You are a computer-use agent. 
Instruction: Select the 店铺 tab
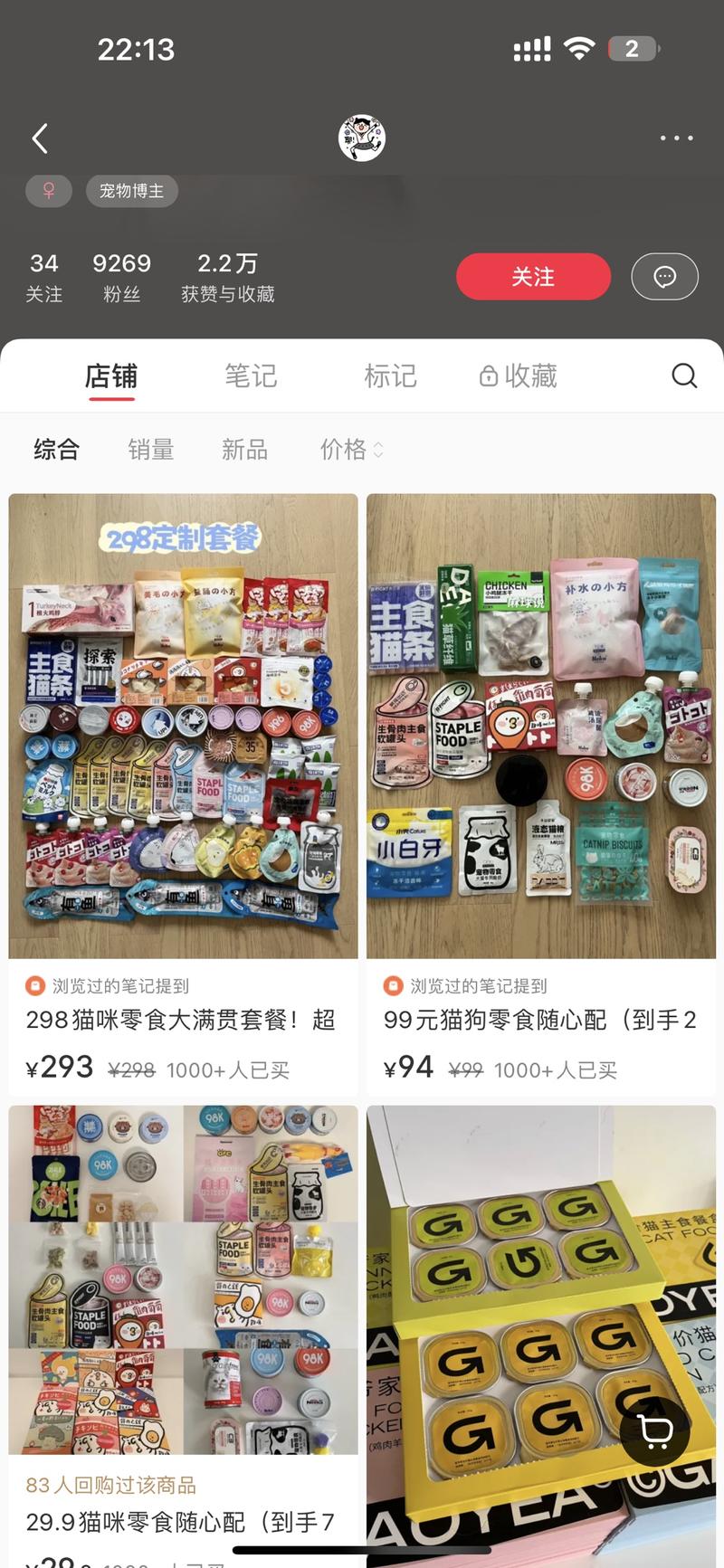click(111, 376)
